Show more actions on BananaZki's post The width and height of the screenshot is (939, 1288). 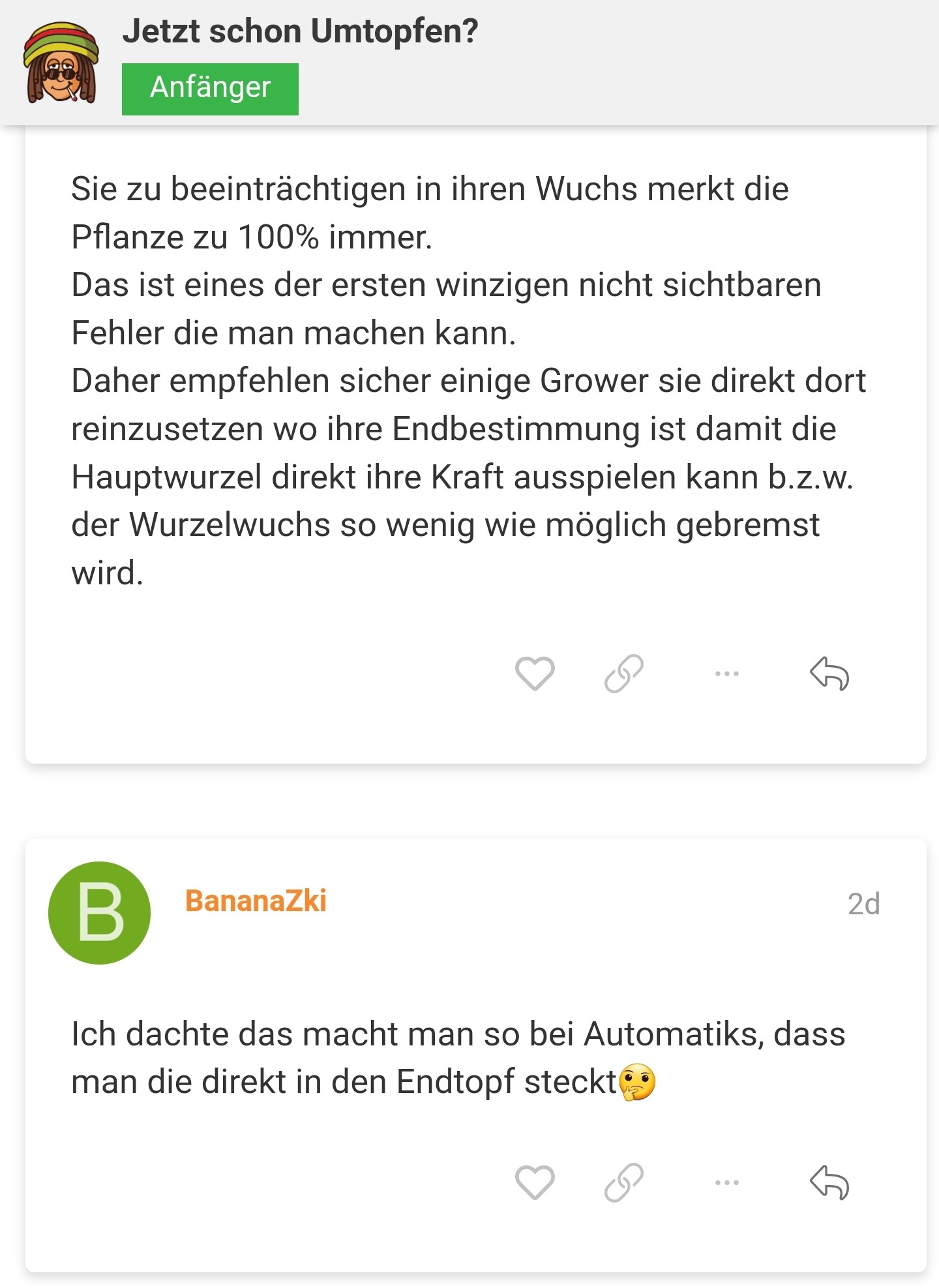point(726,1182)
